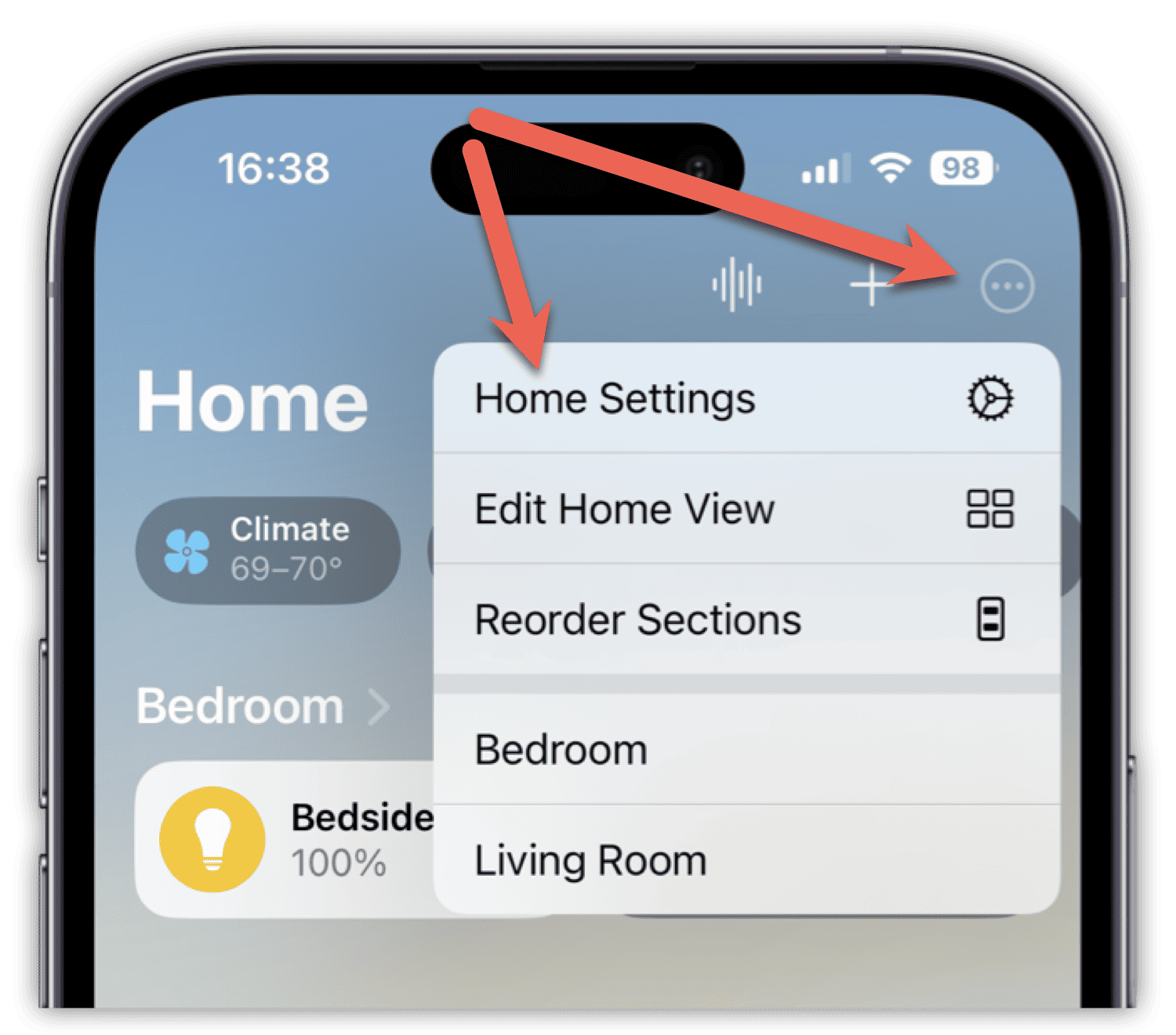The image size is (1176, 1035).
Task: Open the intercom waveform icon
Action: click(x=736, y=285)
